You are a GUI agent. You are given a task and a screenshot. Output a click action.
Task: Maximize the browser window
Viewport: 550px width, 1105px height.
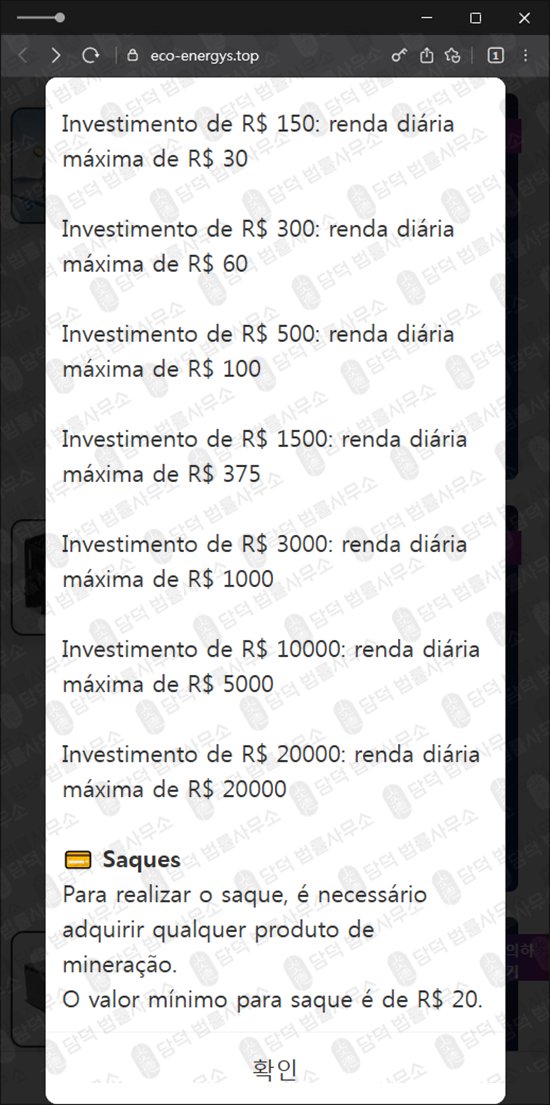pyautogui.click(x=475, y=18)
